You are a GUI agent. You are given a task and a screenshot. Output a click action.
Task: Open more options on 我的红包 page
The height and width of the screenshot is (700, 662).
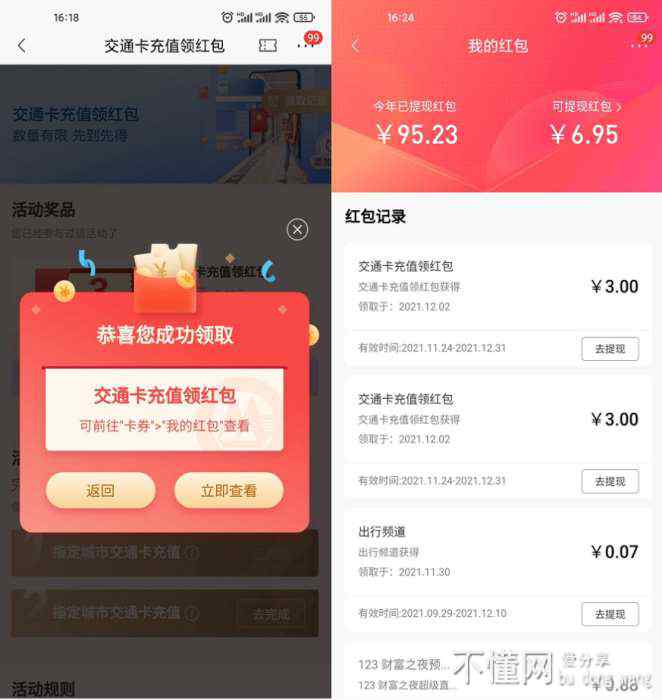(x=639, y=46)
